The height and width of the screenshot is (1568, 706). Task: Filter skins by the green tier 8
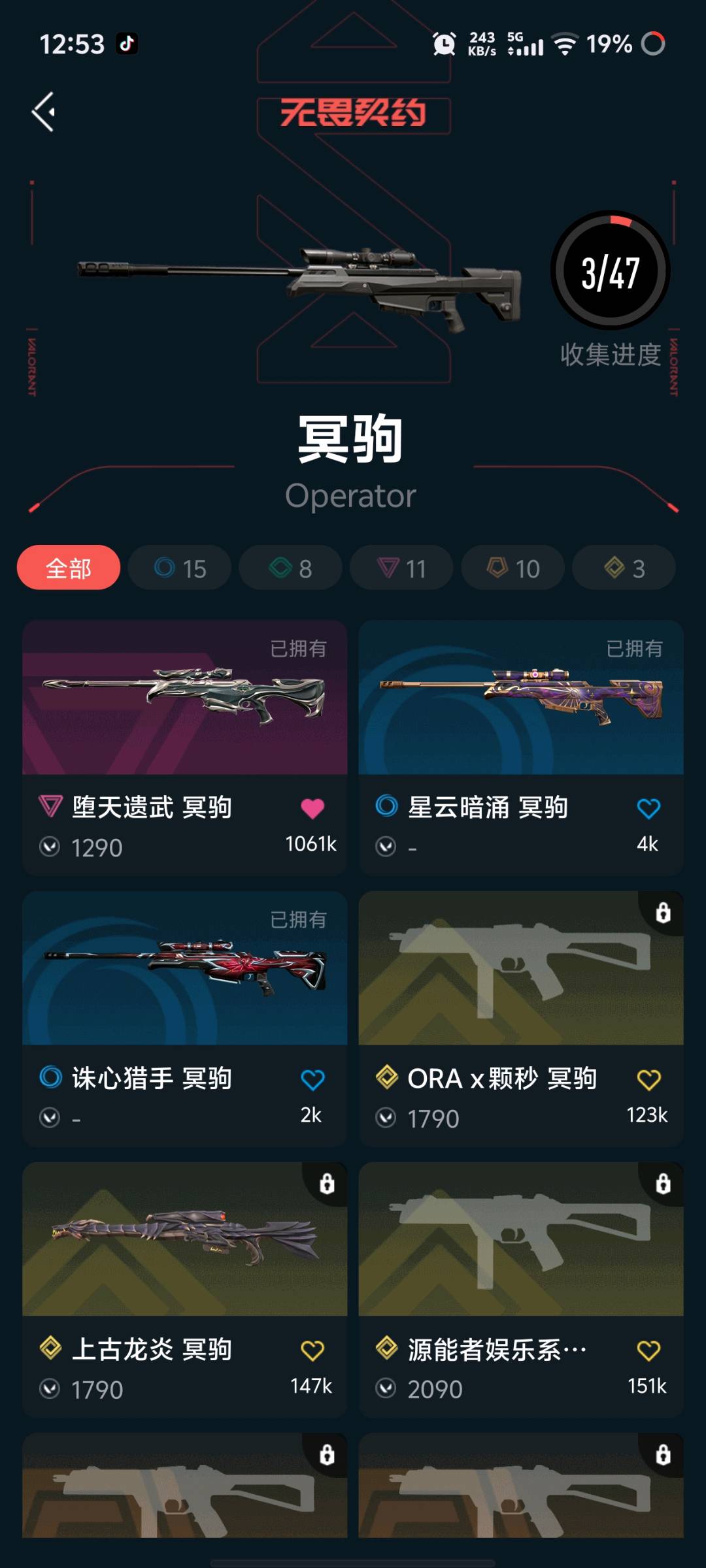coord(291,568)
